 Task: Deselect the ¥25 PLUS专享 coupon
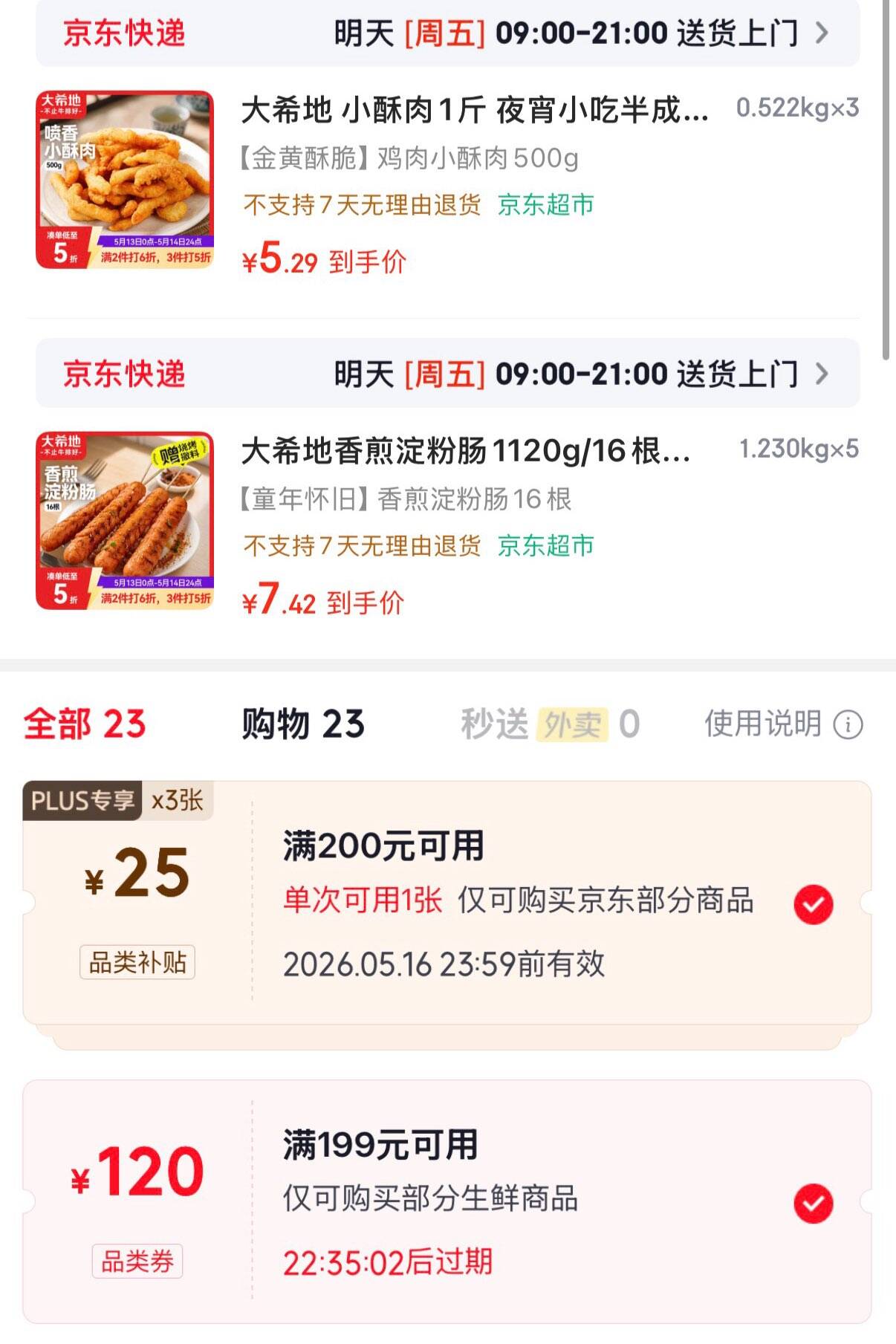pos(814,904)
